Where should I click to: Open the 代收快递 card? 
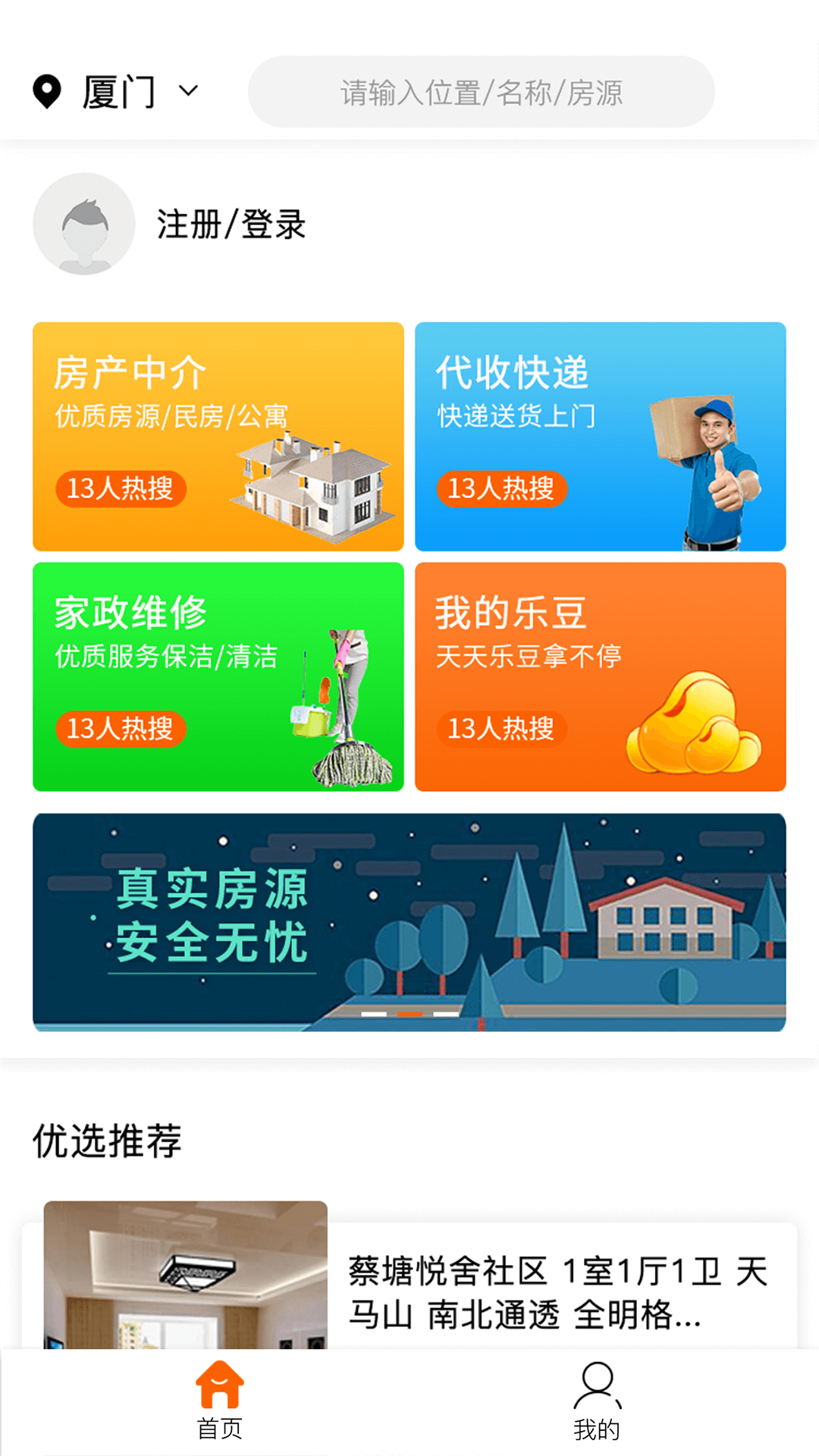[600, 437]
